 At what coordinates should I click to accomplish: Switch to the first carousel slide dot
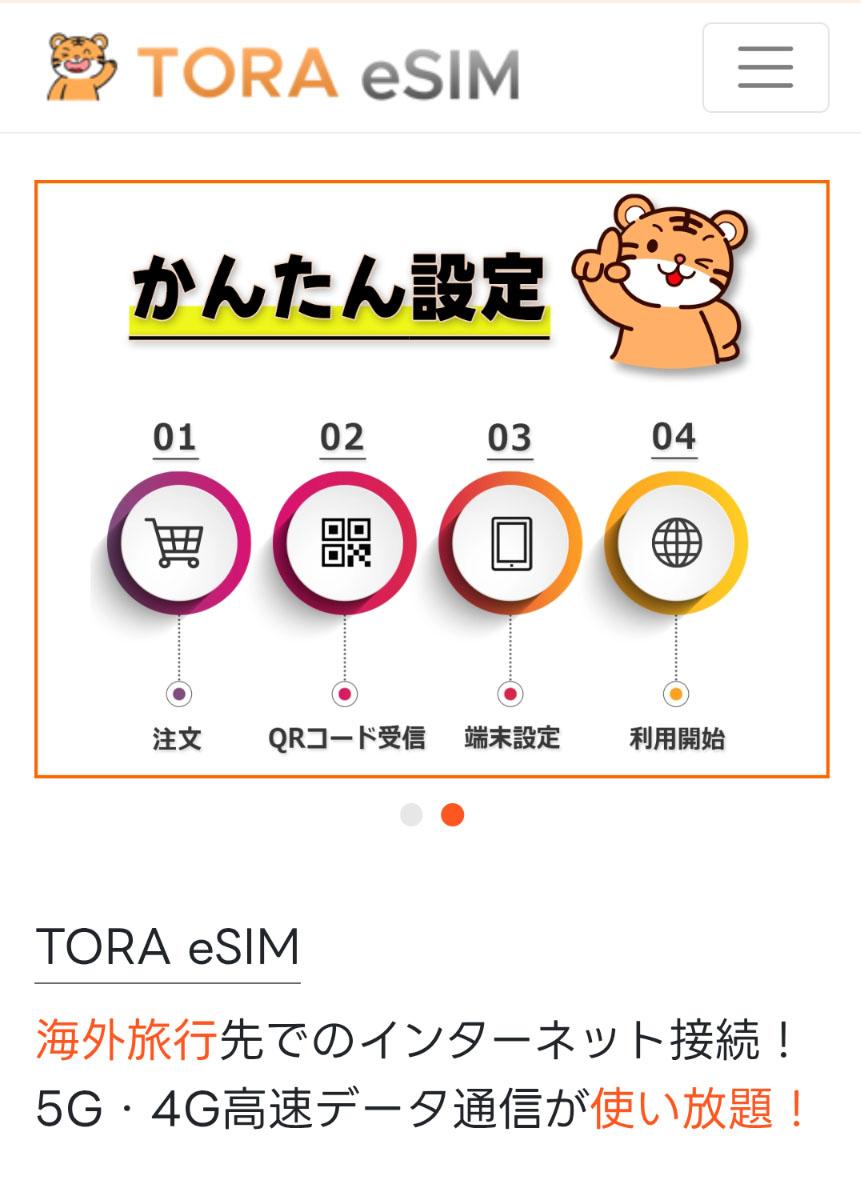coord(411,815)
